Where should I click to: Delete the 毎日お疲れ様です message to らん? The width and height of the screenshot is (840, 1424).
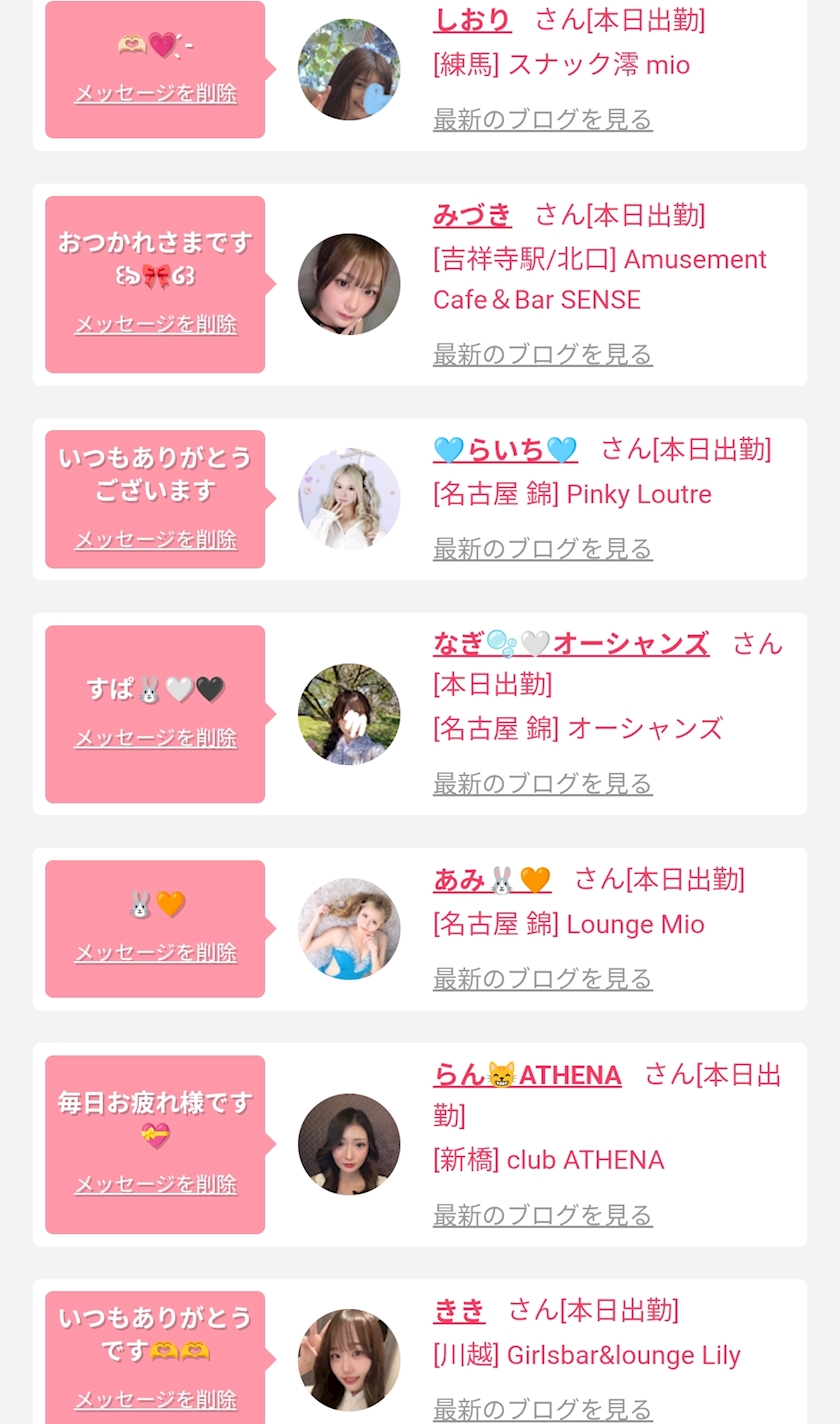pos(156,1185)
